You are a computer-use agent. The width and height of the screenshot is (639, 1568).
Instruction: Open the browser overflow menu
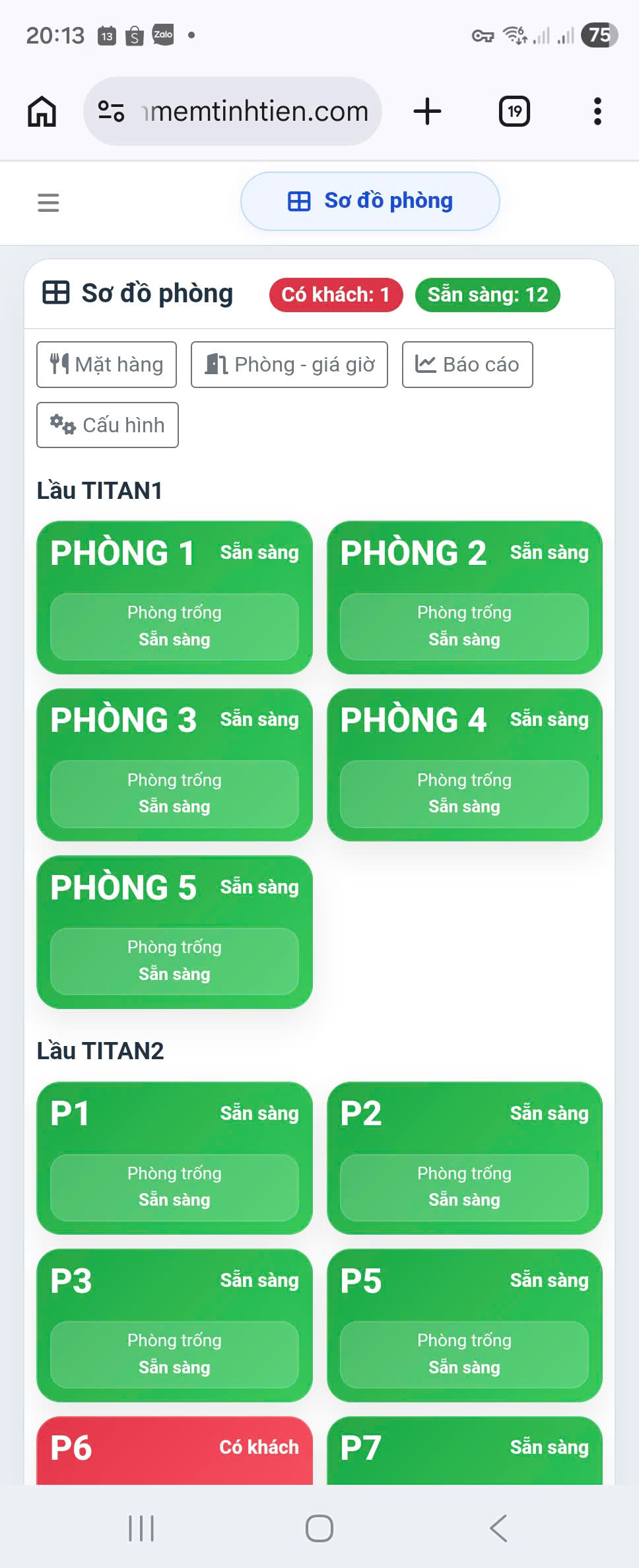[597, 111]
